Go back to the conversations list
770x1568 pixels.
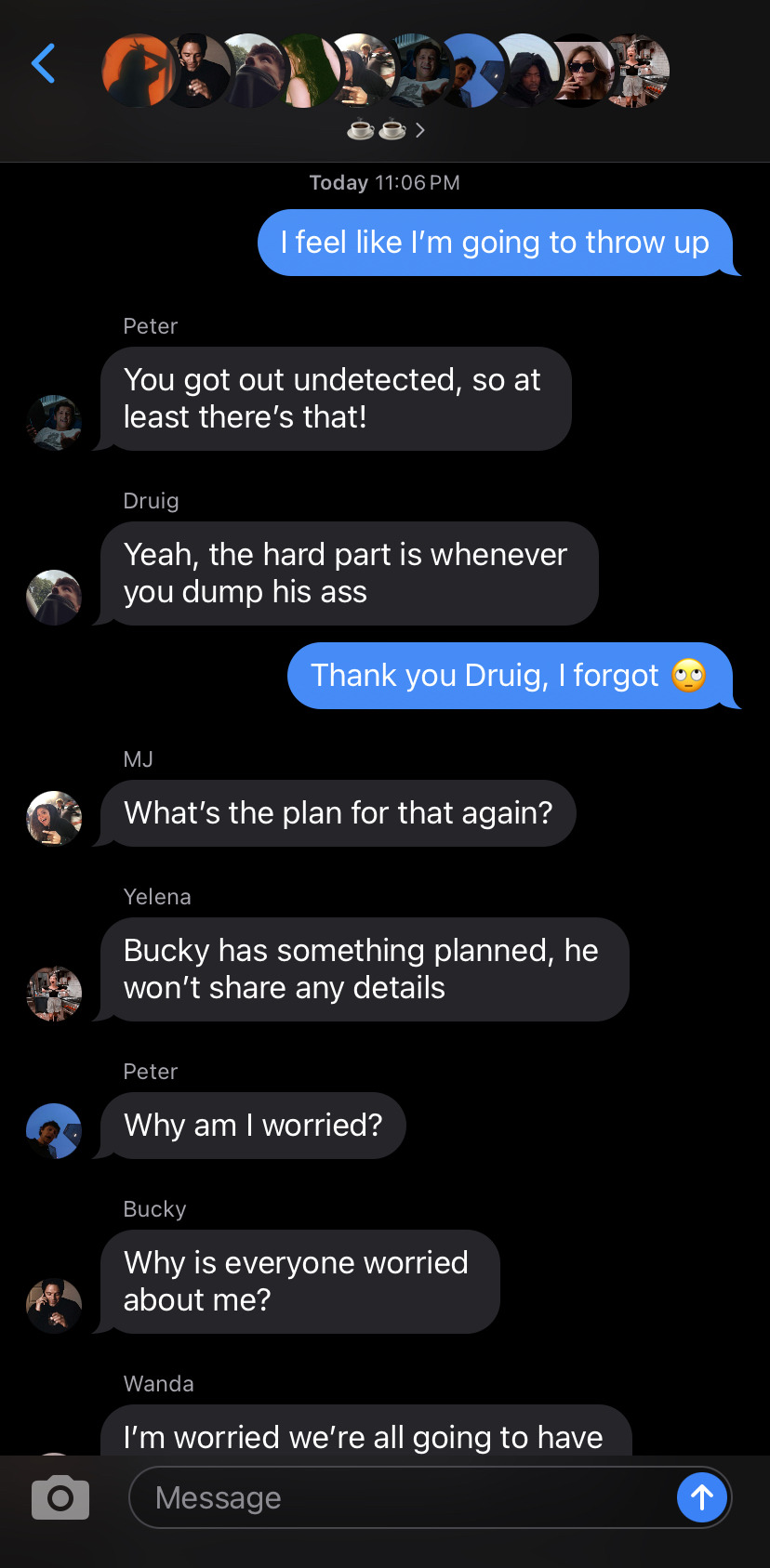[44, 64]
